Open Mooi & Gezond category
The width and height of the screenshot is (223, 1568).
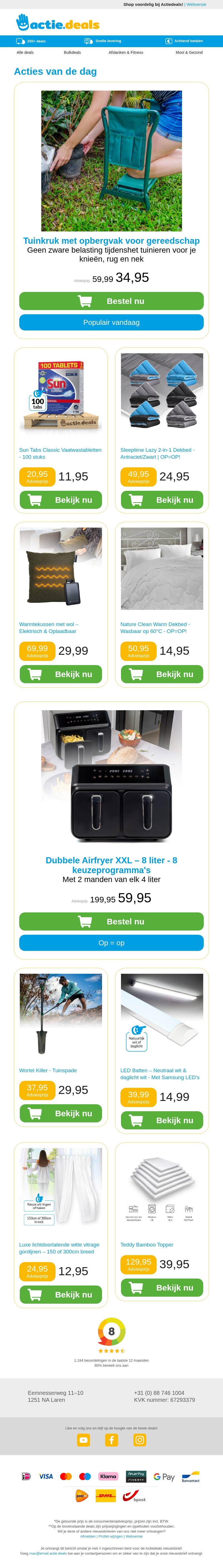pyautogui.click(x=189, y=52)
